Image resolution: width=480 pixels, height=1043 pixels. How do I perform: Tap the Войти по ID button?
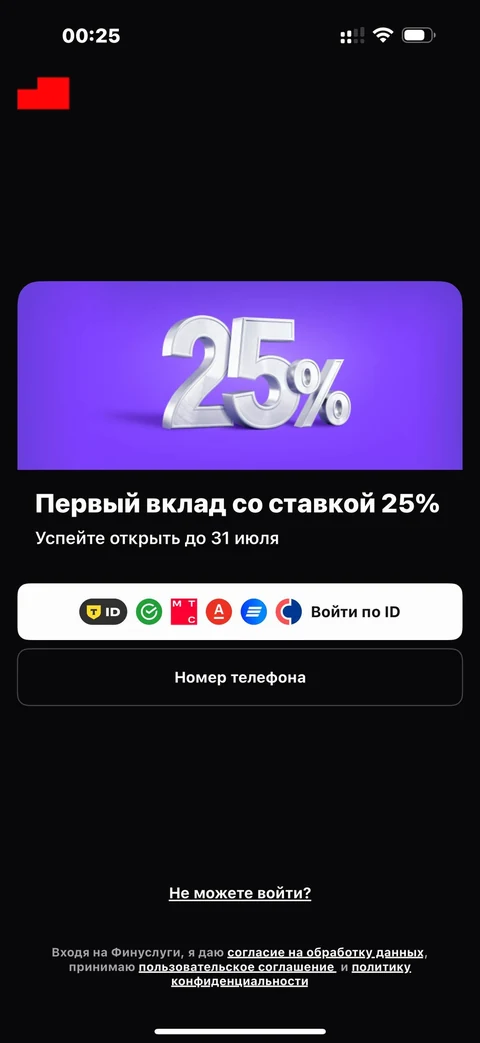pos(239,611)
